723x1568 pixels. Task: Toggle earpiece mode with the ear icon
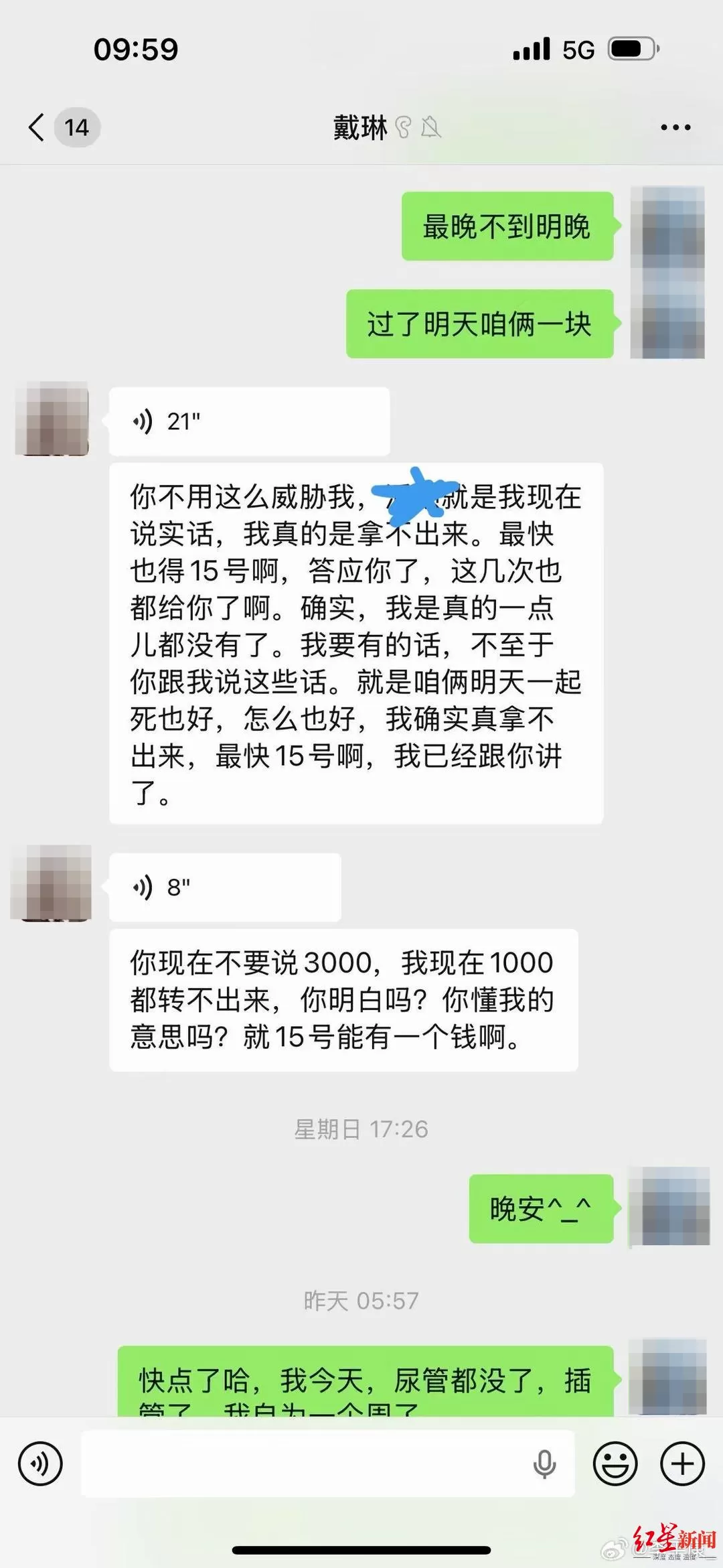pos(403,127)
